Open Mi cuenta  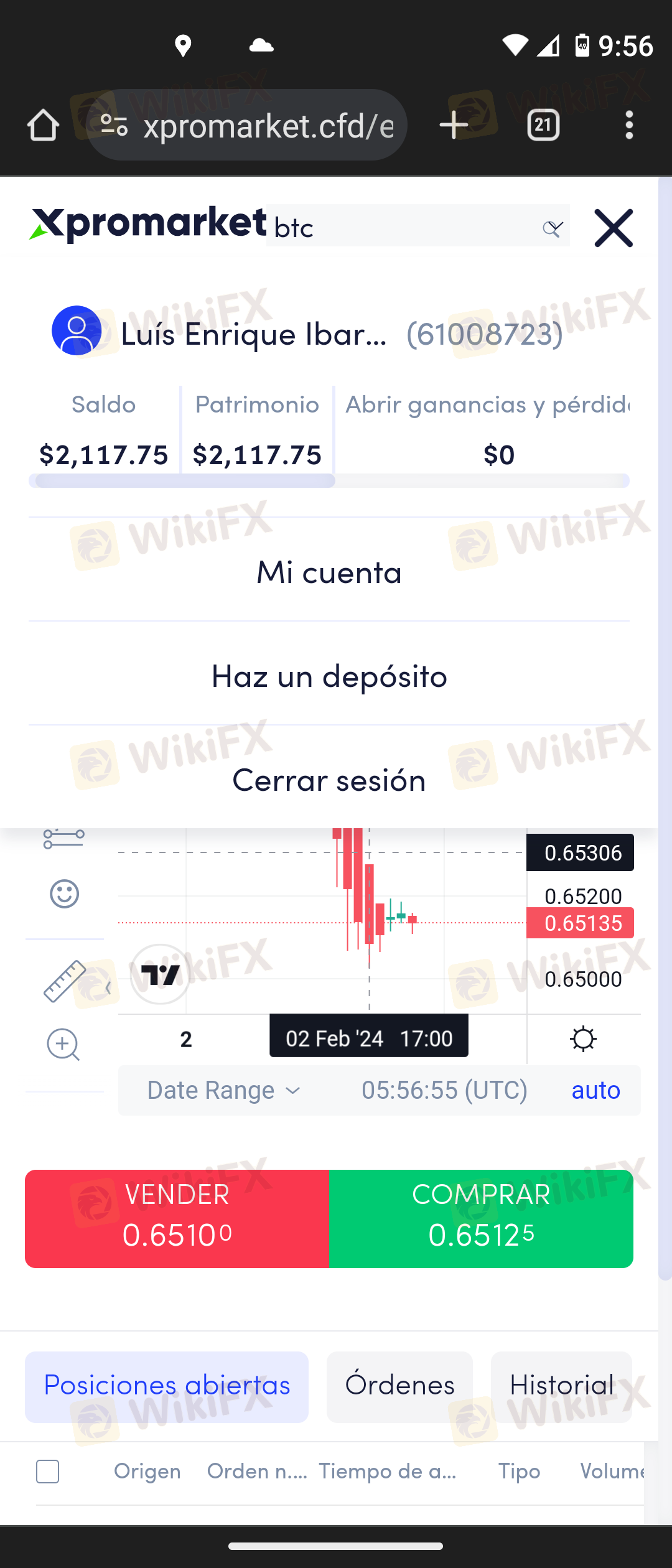pos(329,571)
